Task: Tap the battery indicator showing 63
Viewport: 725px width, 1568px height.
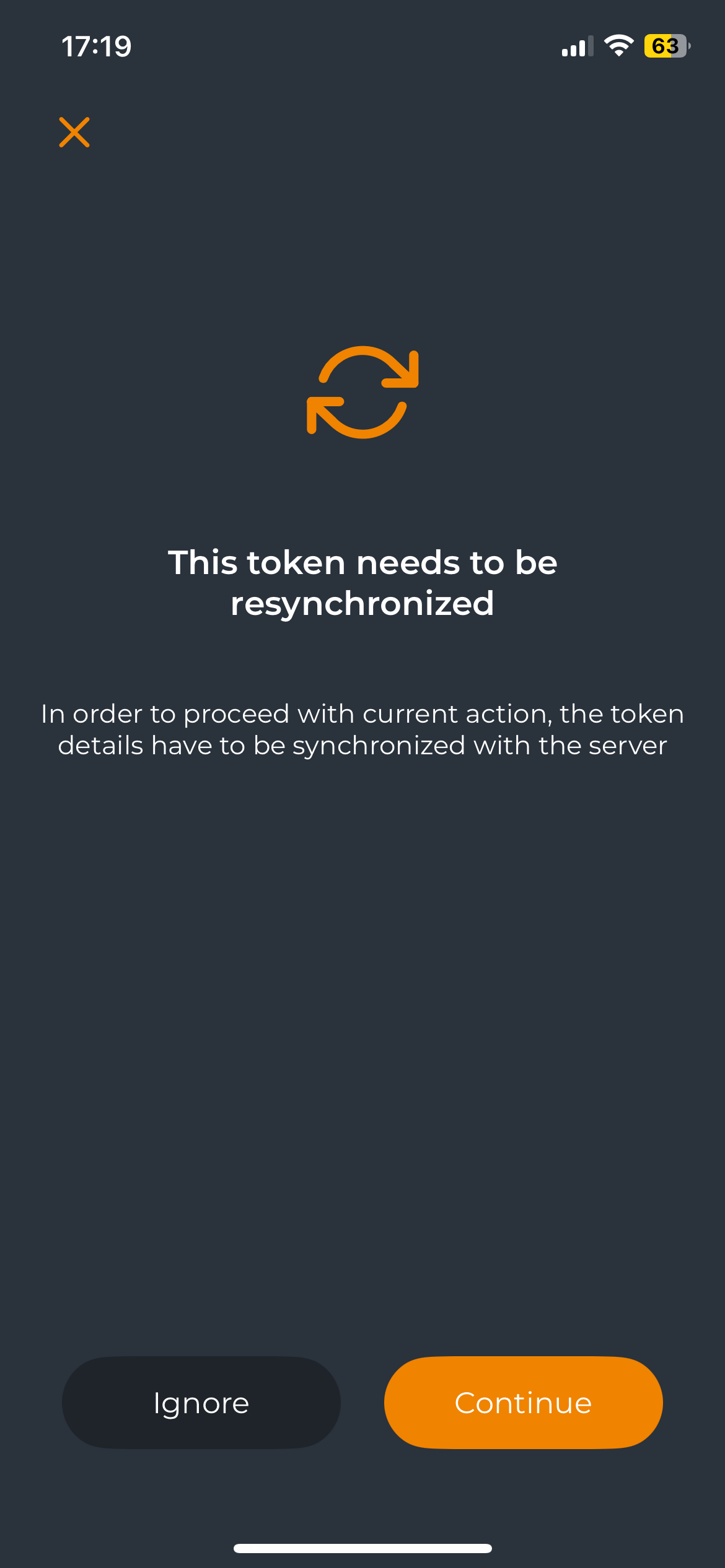Action: pos(666,45)
